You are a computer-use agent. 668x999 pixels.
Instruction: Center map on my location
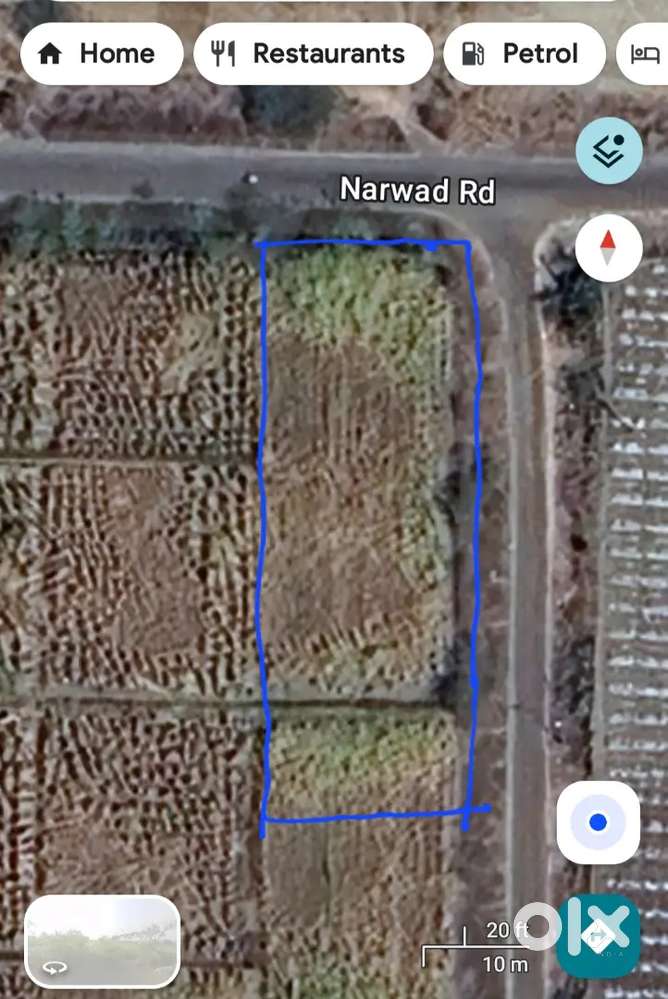point(598,822)
